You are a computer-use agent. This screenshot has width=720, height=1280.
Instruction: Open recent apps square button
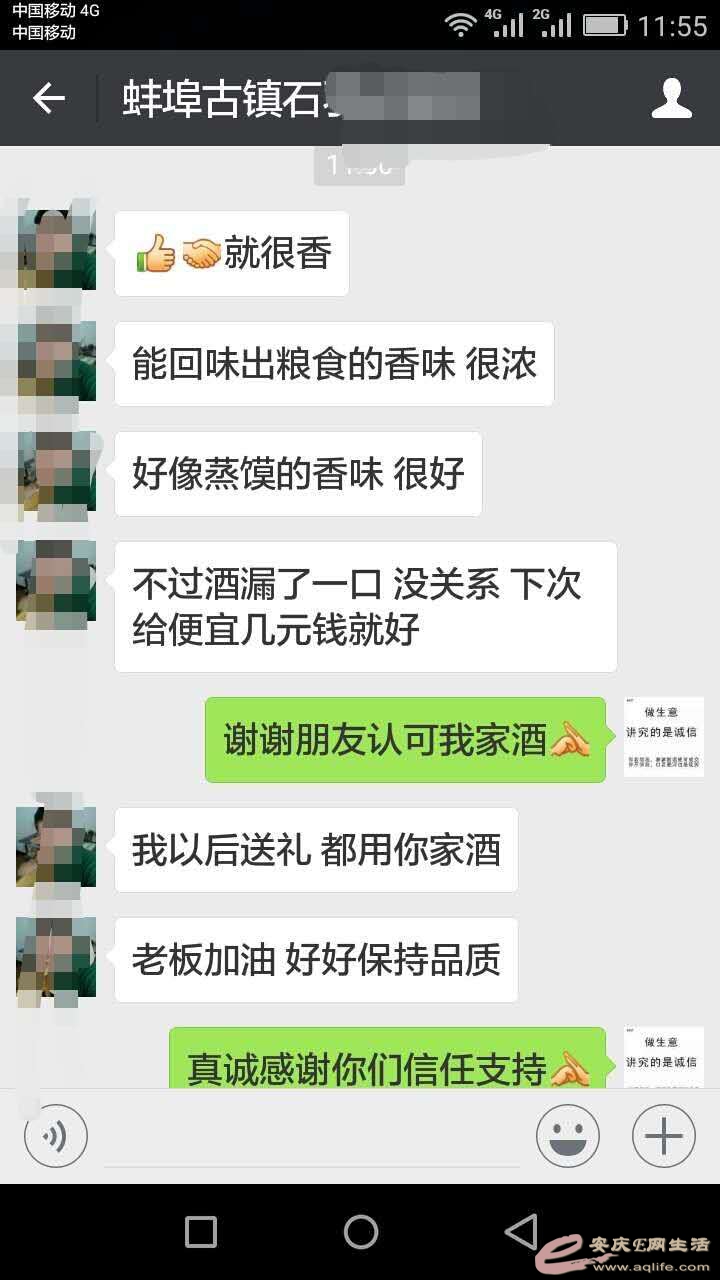click(x=201, y=1232)
